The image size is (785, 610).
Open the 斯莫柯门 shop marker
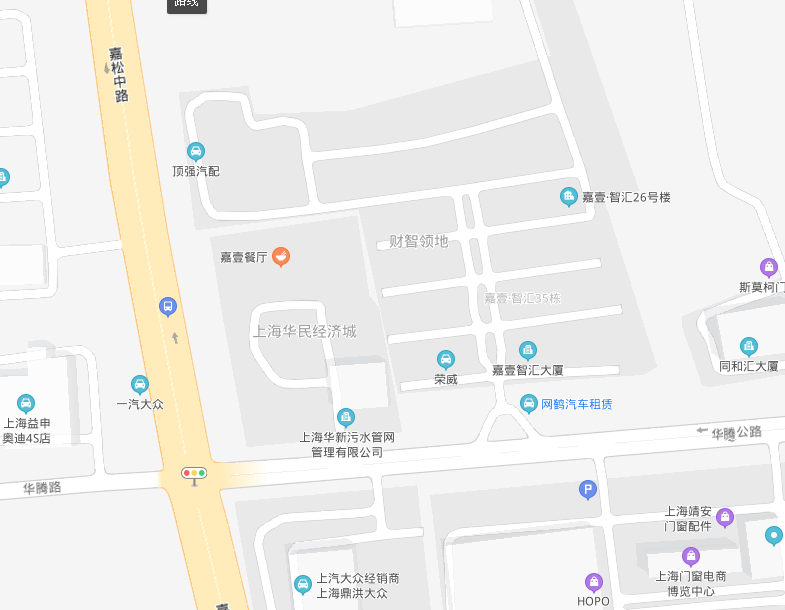point(768,267)
